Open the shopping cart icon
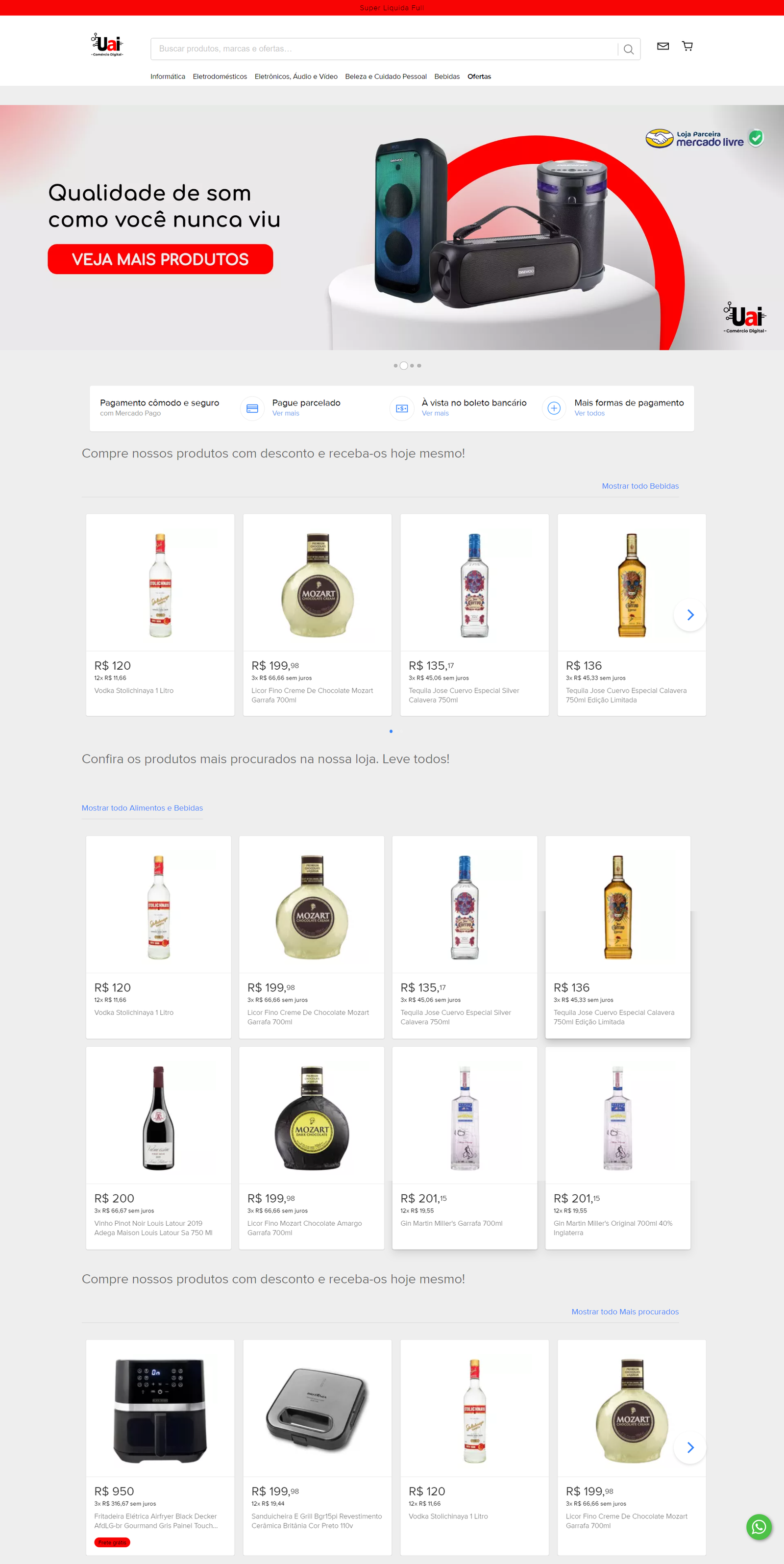 pyautogui.click(x=687, y=46)
